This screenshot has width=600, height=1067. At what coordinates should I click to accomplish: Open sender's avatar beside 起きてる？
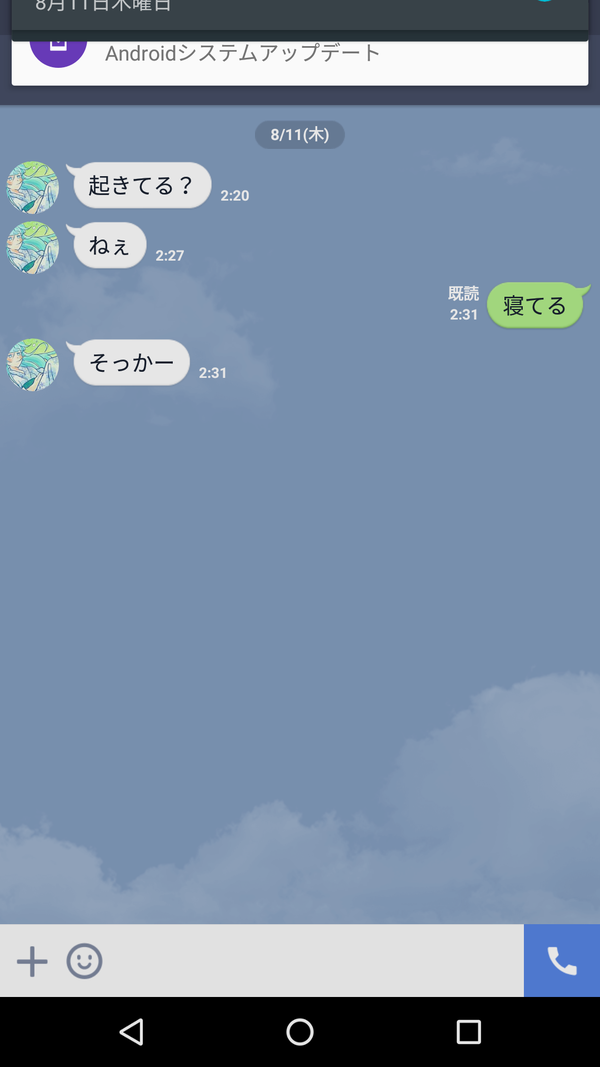33,188
